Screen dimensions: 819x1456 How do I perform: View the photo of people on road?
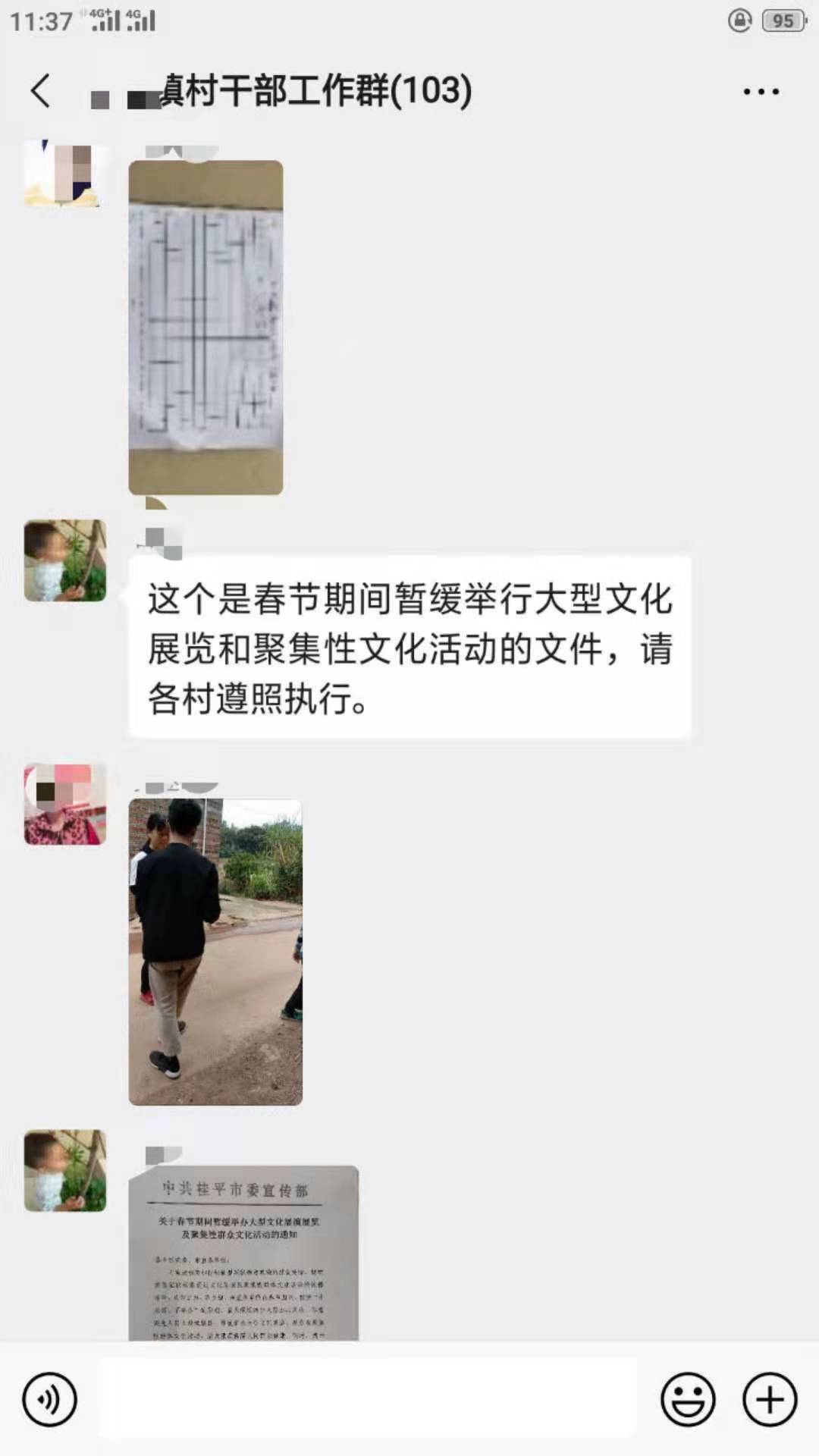point(215,952)
